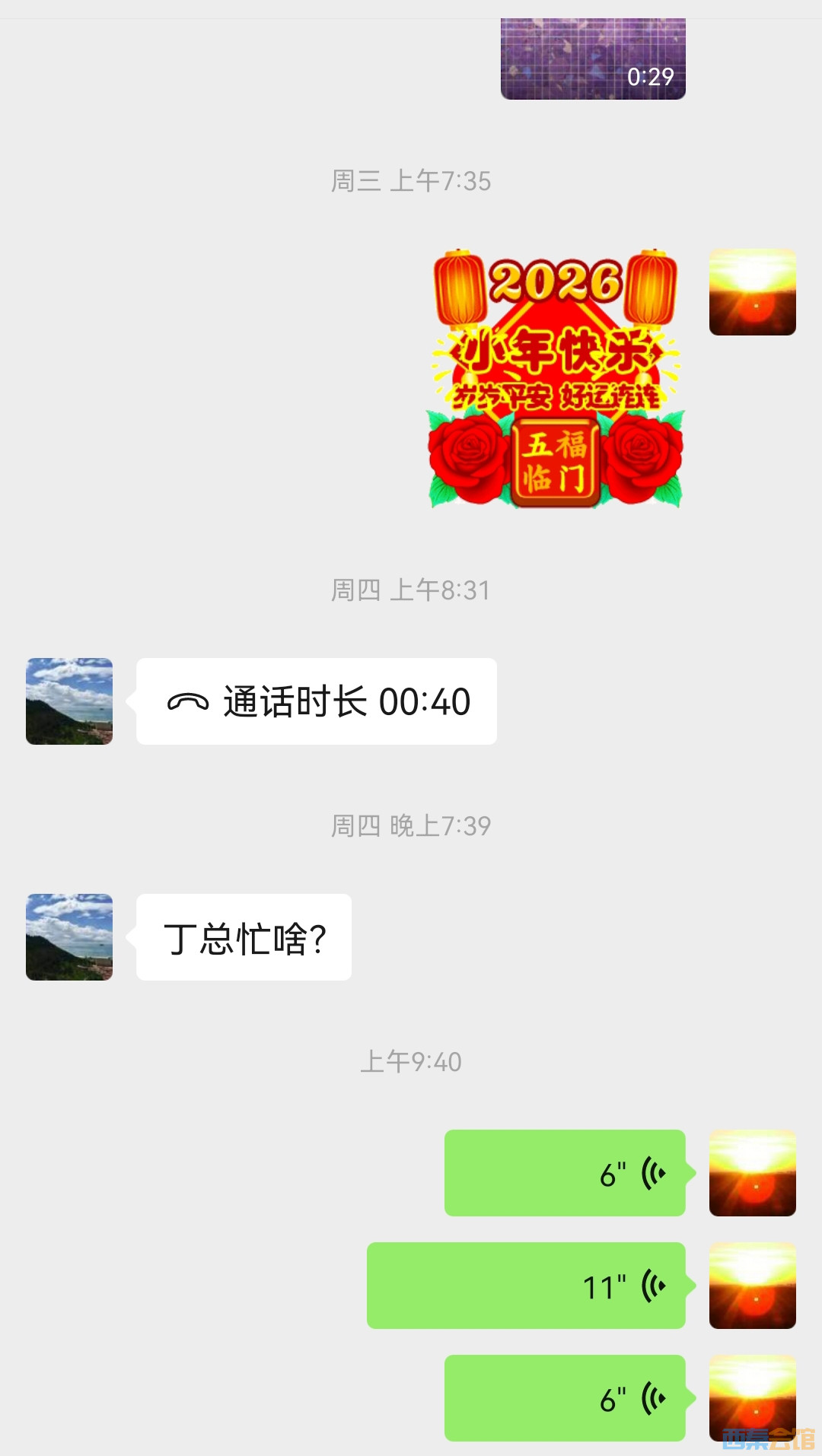Open the sender's avatar beside 丁总忙啥?
The image size is (822, 1456).
69,937
